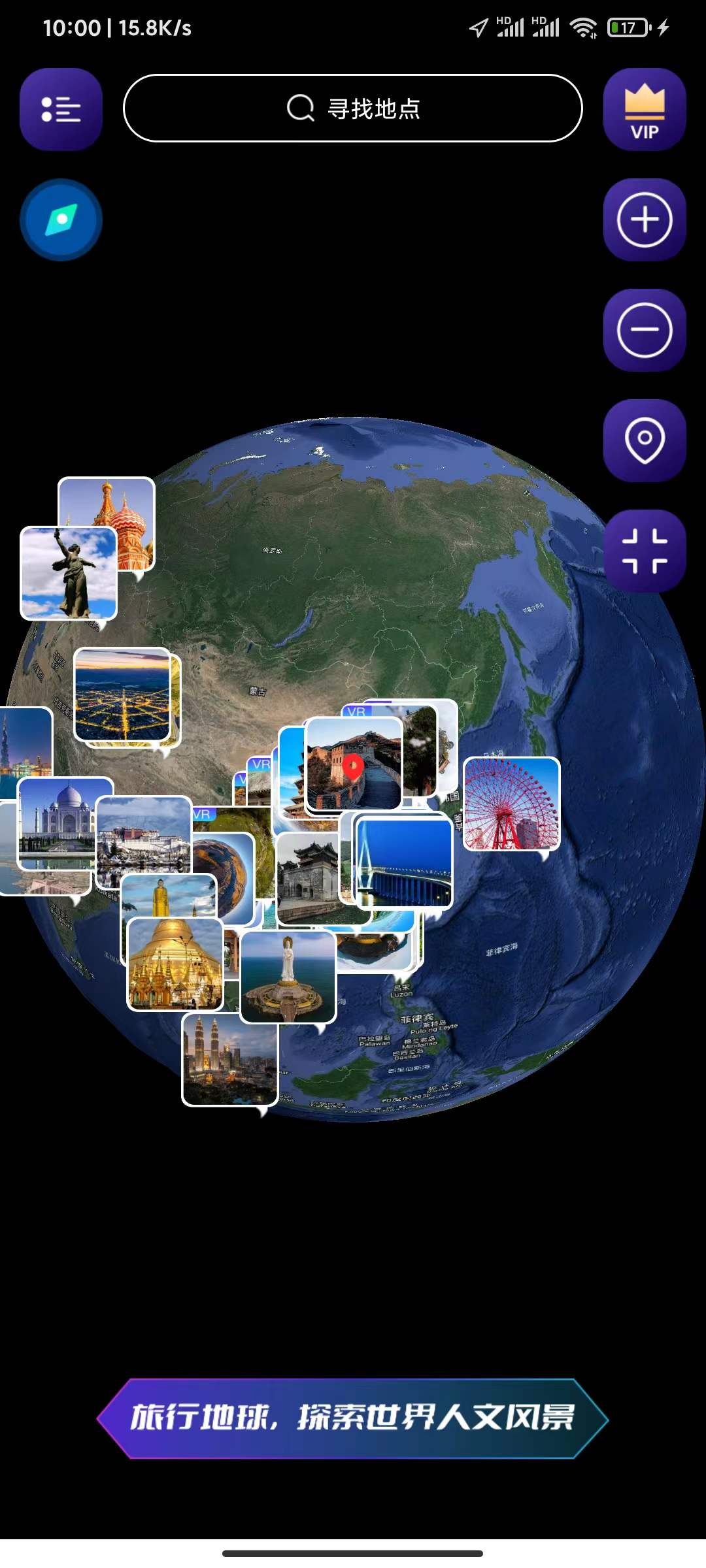Open the golden pagoda photo card
The image size is (706, 1568).
(175, 964)
